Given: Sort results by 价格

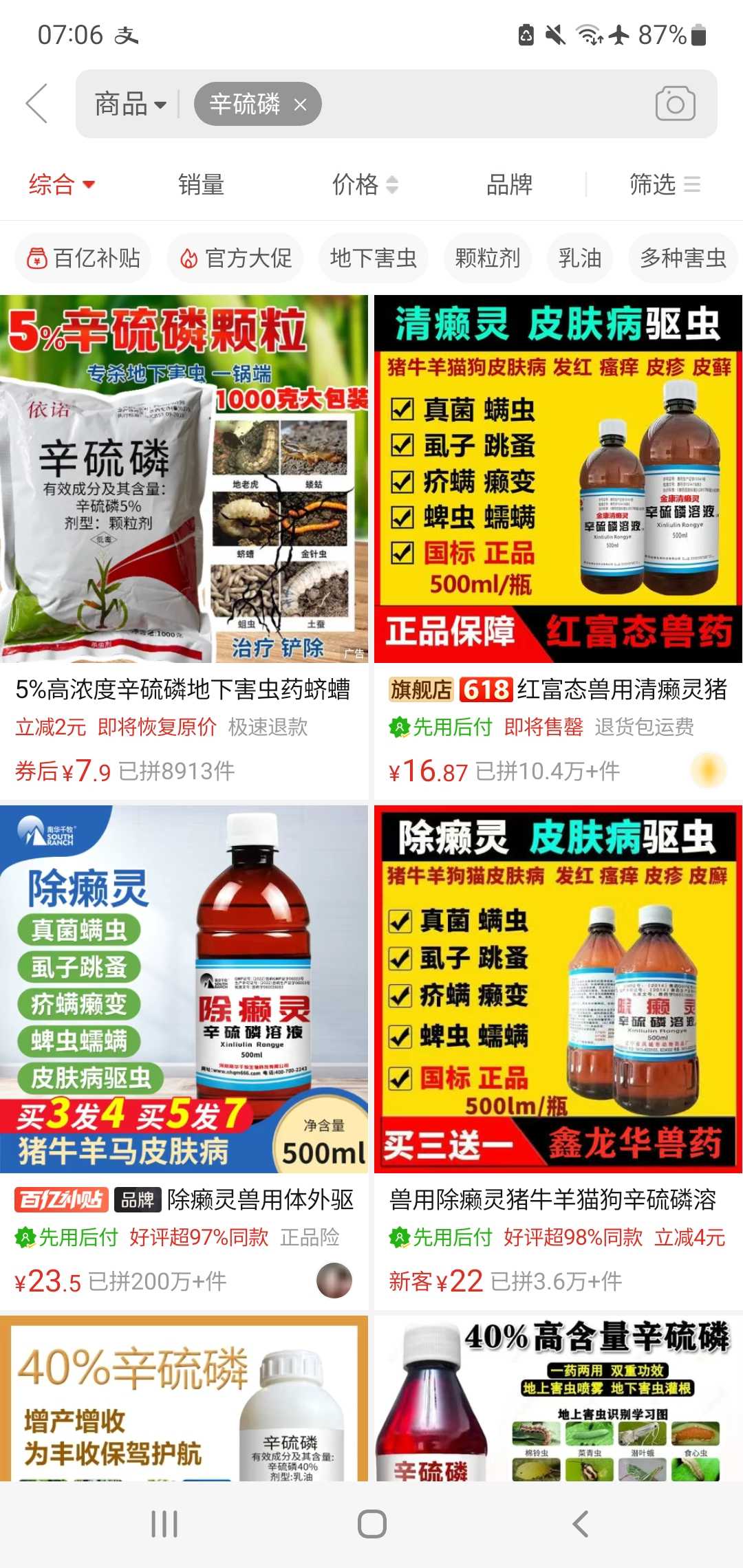Looking at the screenshot, I should pos(365,184).
